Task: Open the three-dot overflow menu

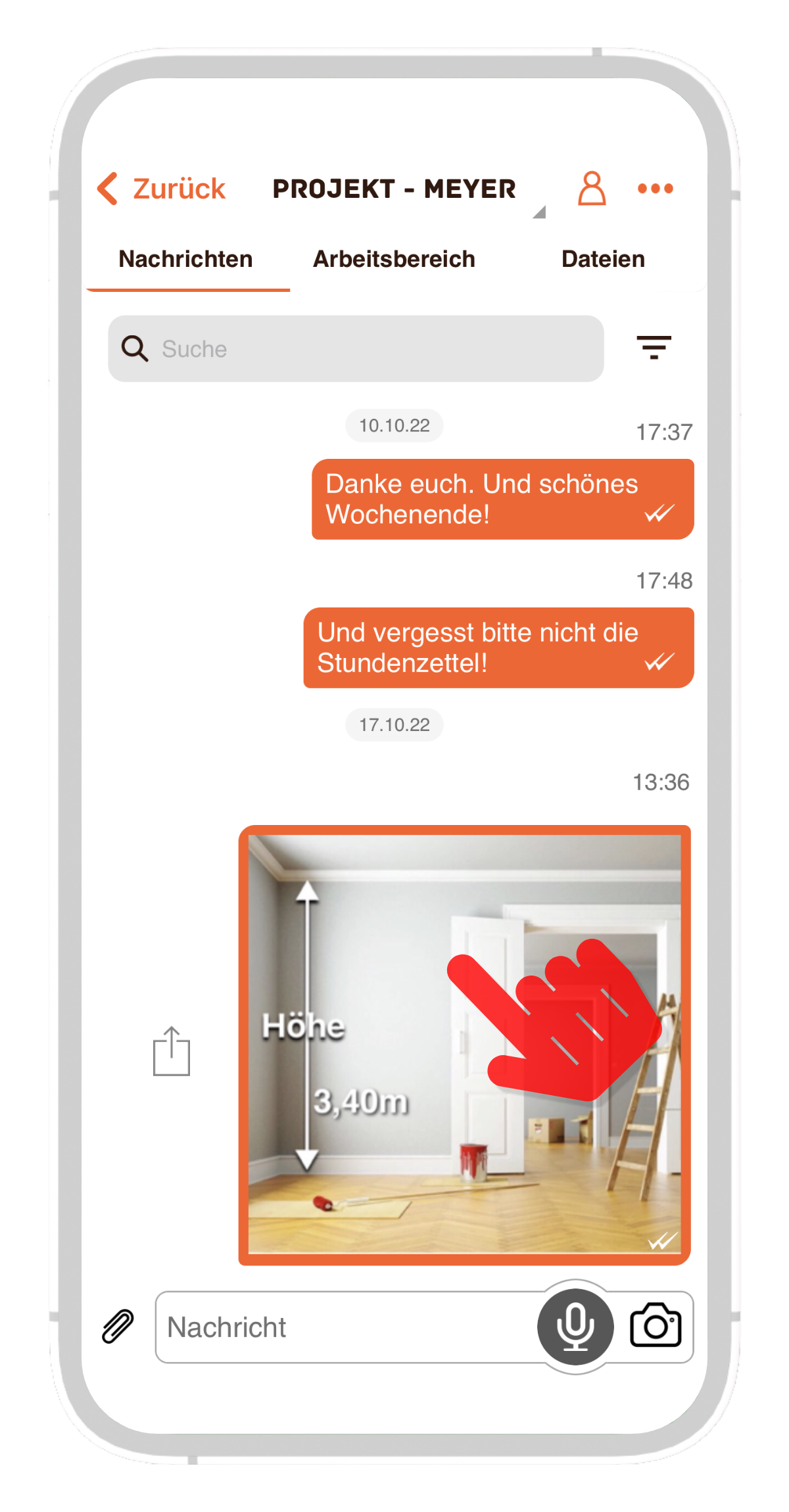Action: coord(655,189)
